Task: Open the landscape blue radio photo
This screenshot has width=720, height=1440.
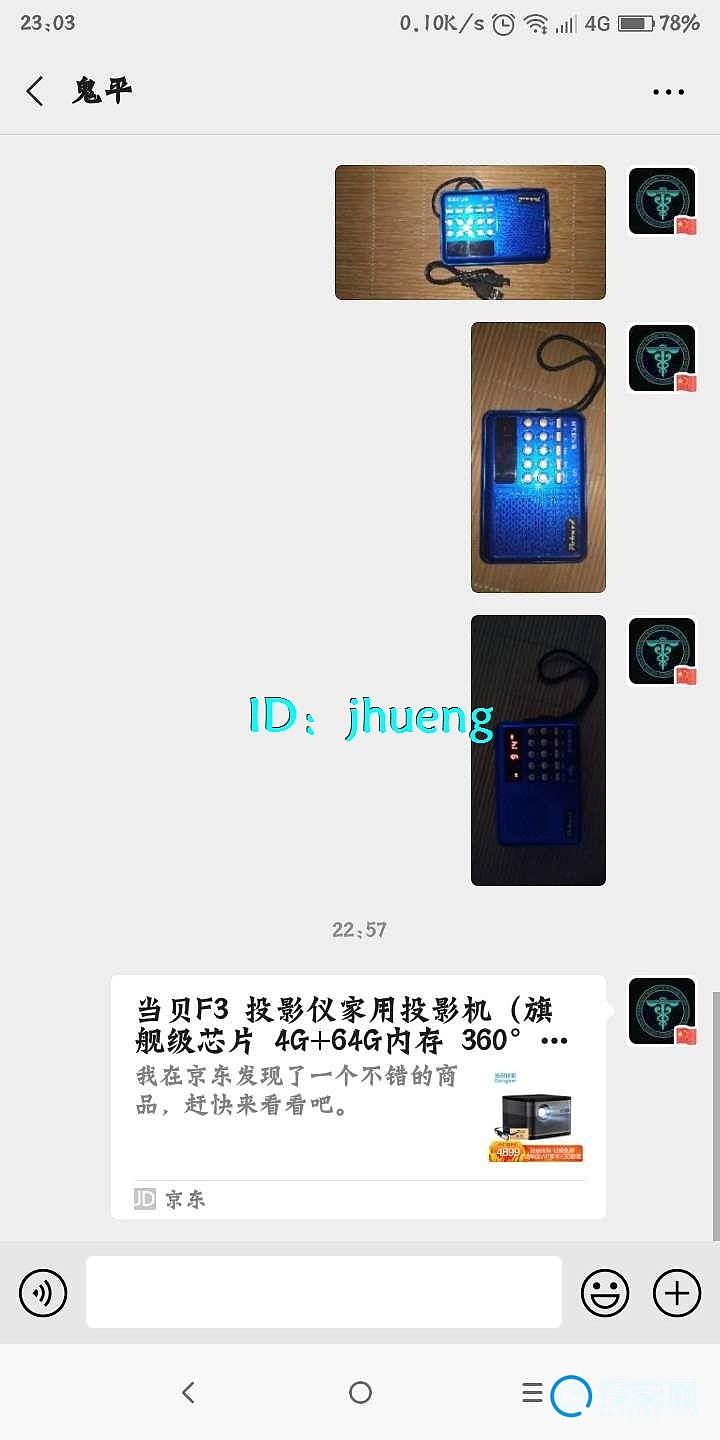Action: [x=470, y=232]
